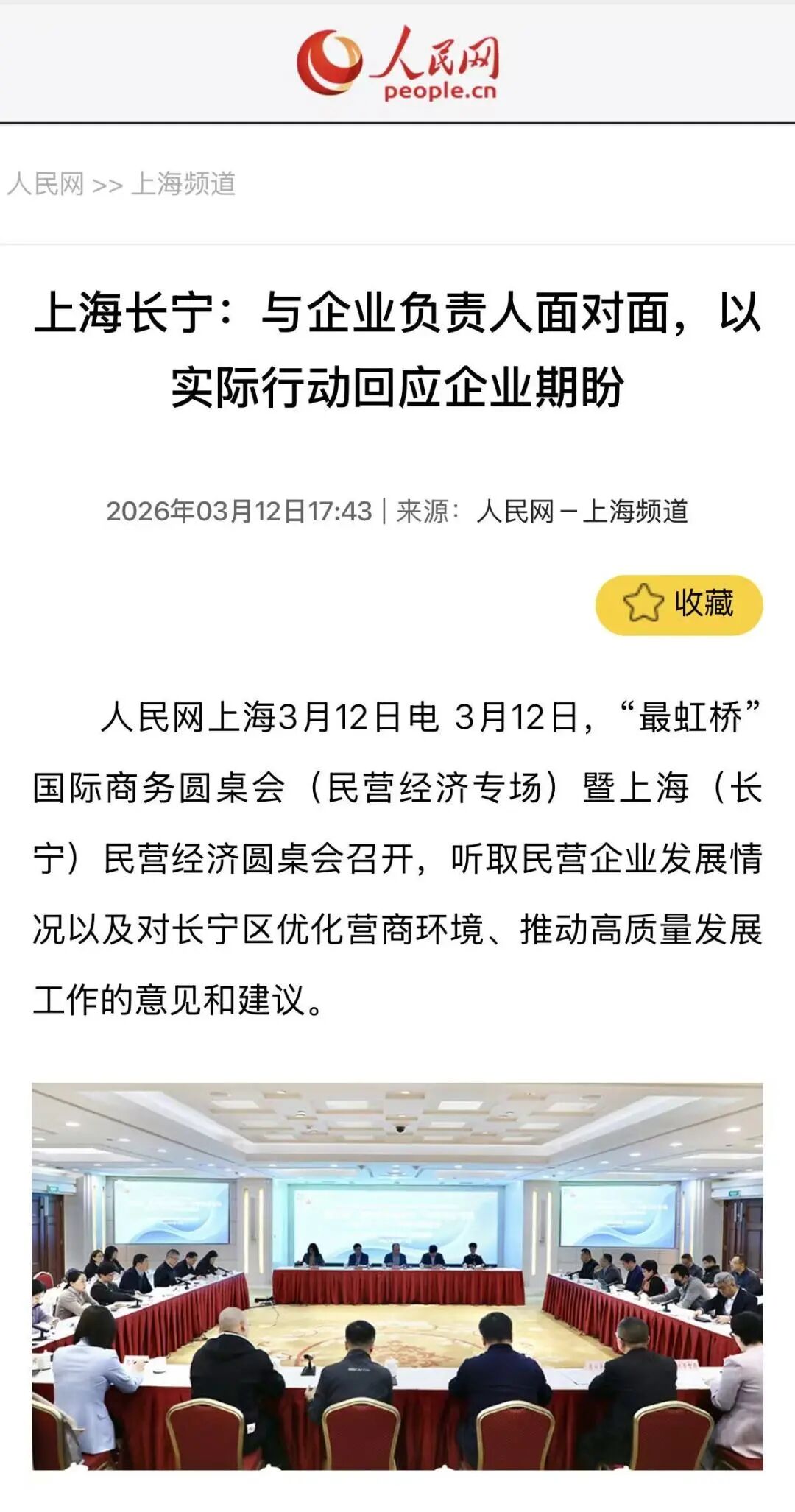Tap the 收藏 favorite button
This screenshot has width=795, height=1512.
pyautogui.click(x=679, y=604)
